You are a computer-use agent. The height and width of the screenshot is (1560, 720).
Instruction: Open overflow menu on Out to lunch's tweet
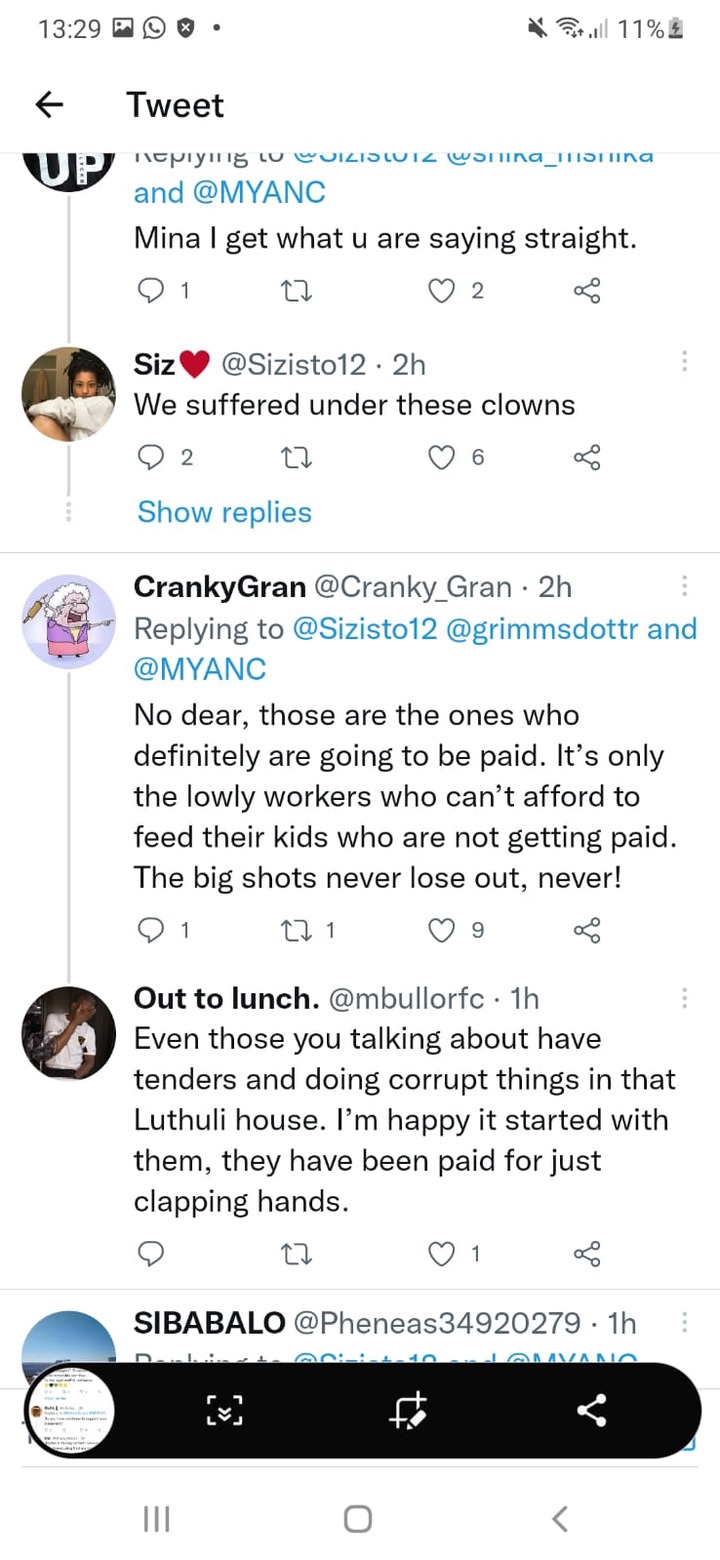pos(685,998)
